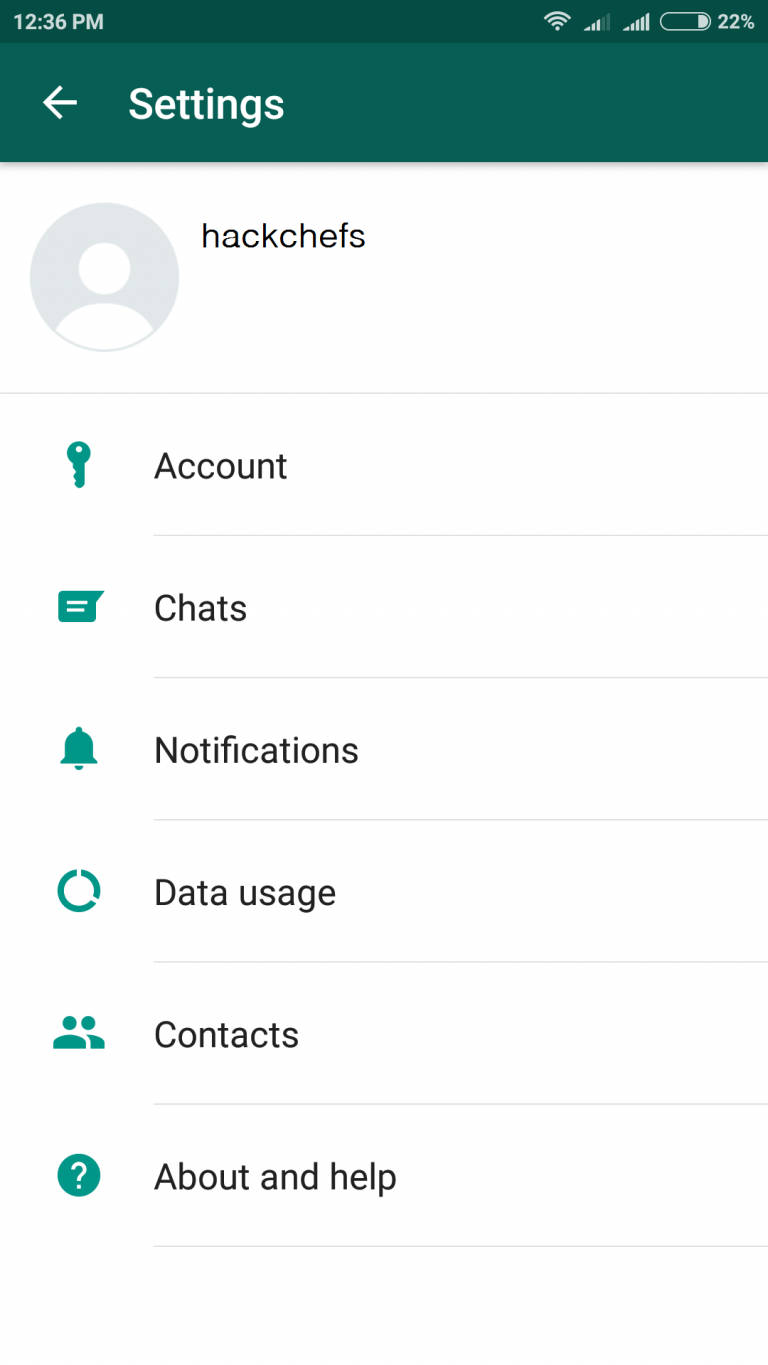
Task: Open Chats settings
Action: pyautogui.click(x=384, y=607)
